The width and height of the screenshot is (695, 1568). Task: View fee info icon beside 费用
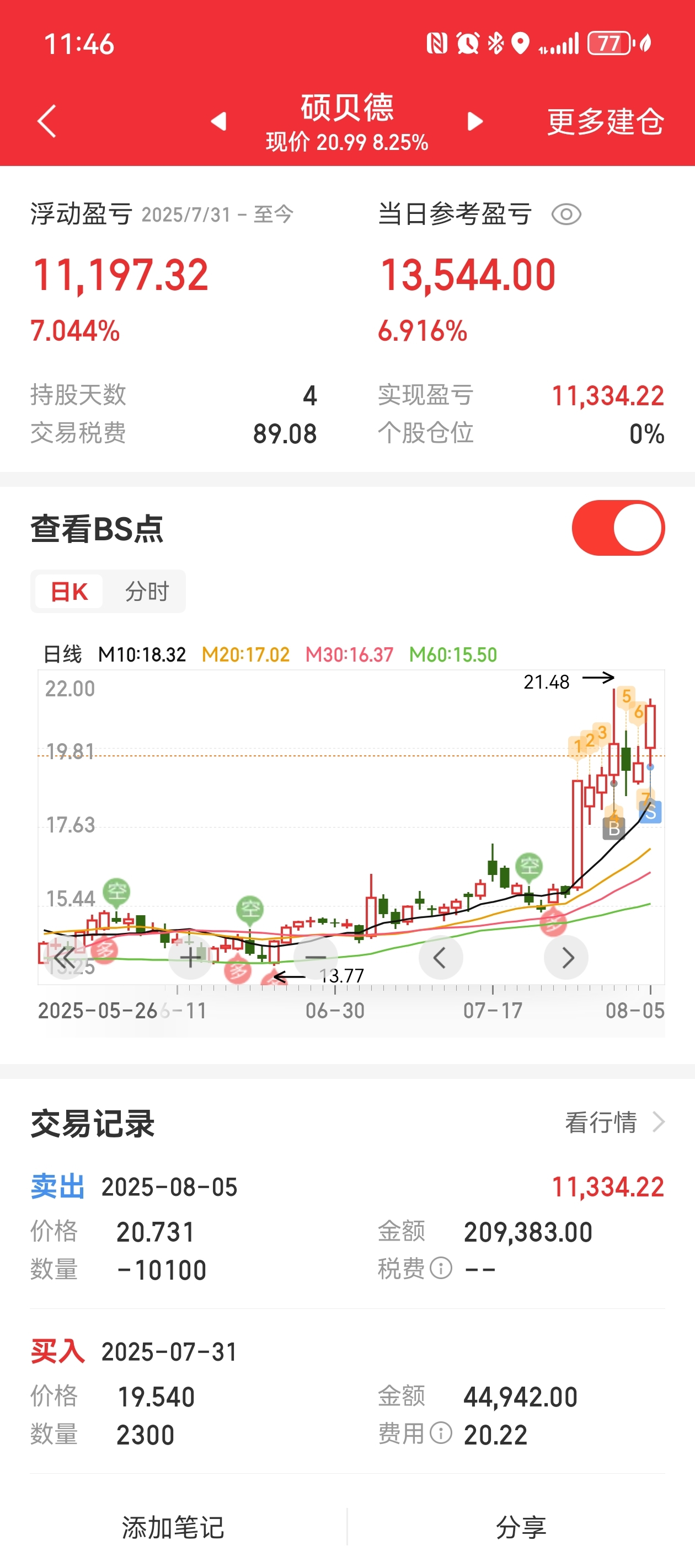pos(441,1433)
